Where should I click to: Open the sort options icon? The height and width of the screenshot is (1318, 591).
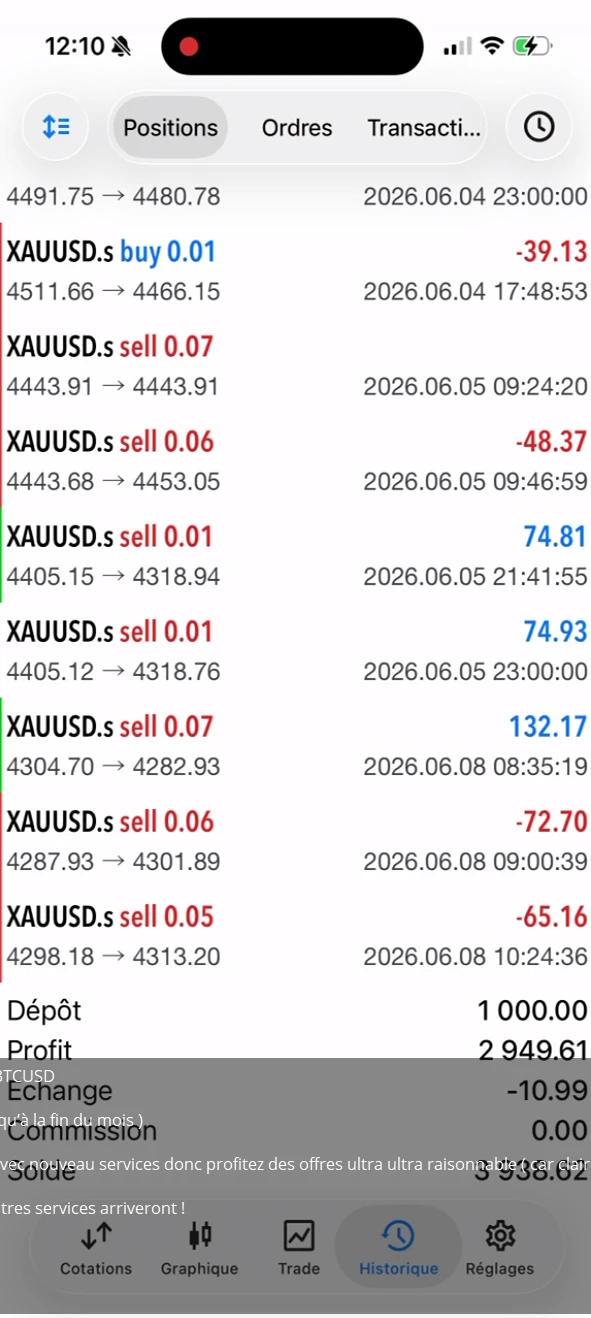tap(56, 127)
